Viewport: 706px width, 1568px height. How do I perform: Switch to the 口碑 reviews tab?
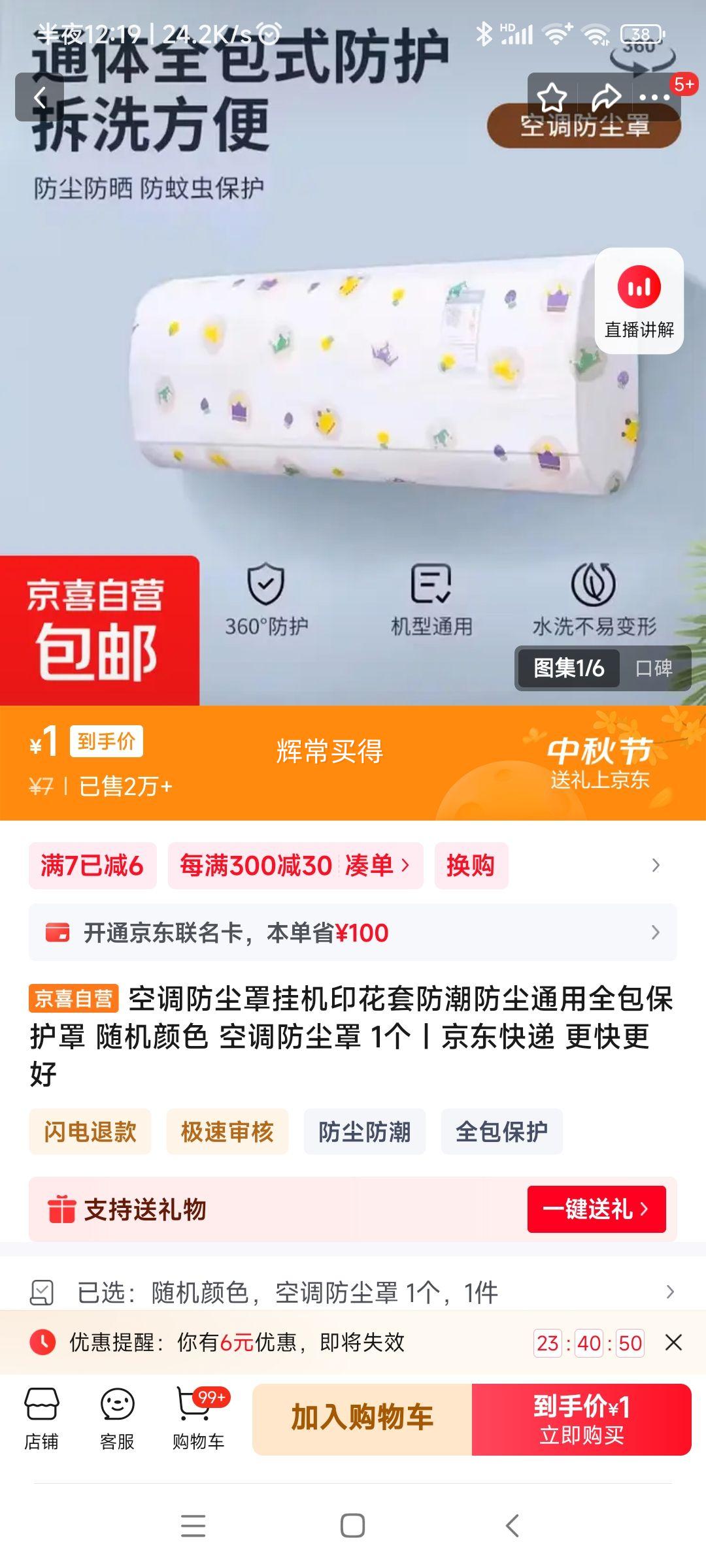click(x=654, y=668)
